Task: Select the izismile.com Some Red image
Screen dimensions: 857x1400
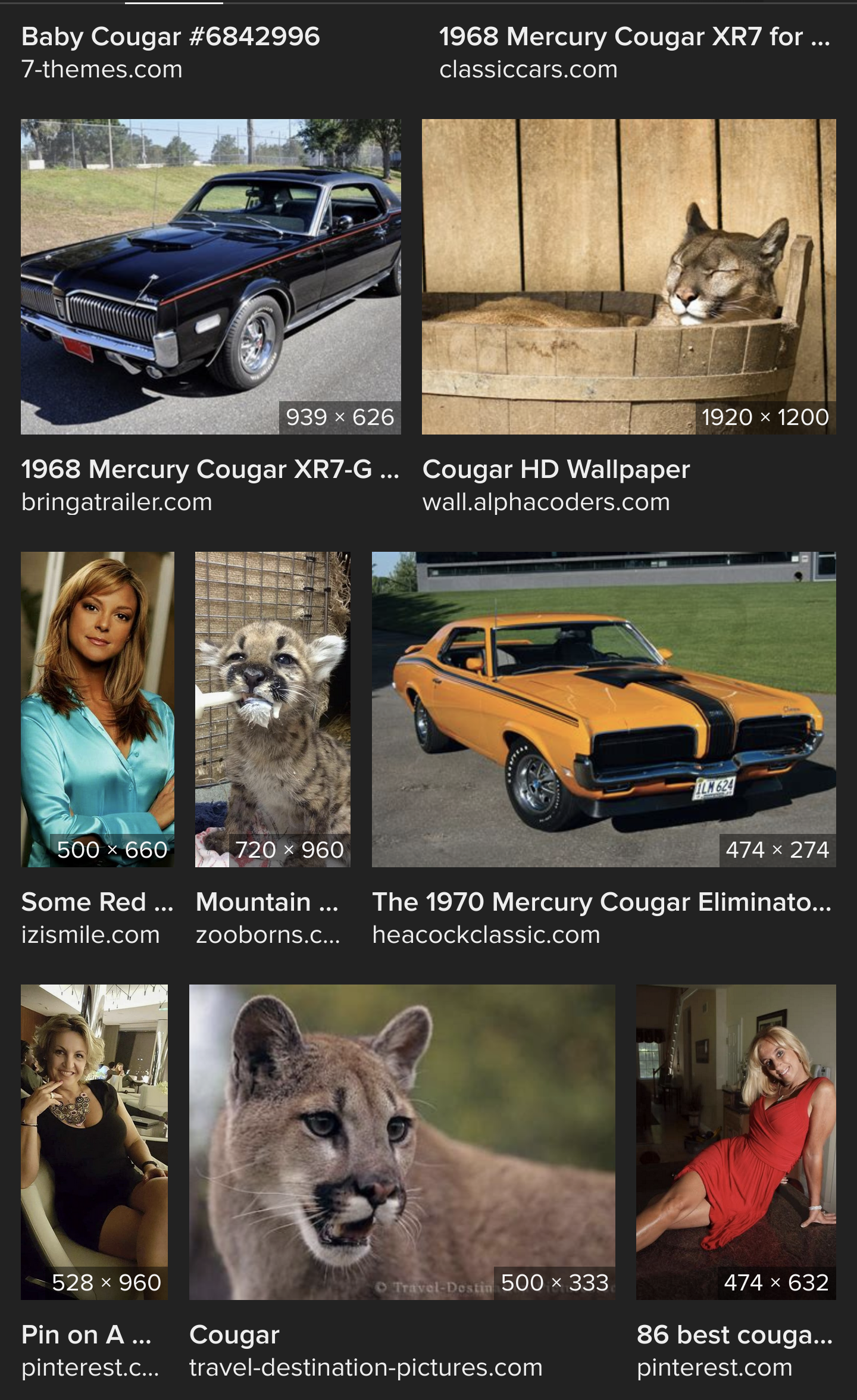Action: pyautogui.click(x=98, y=708)
